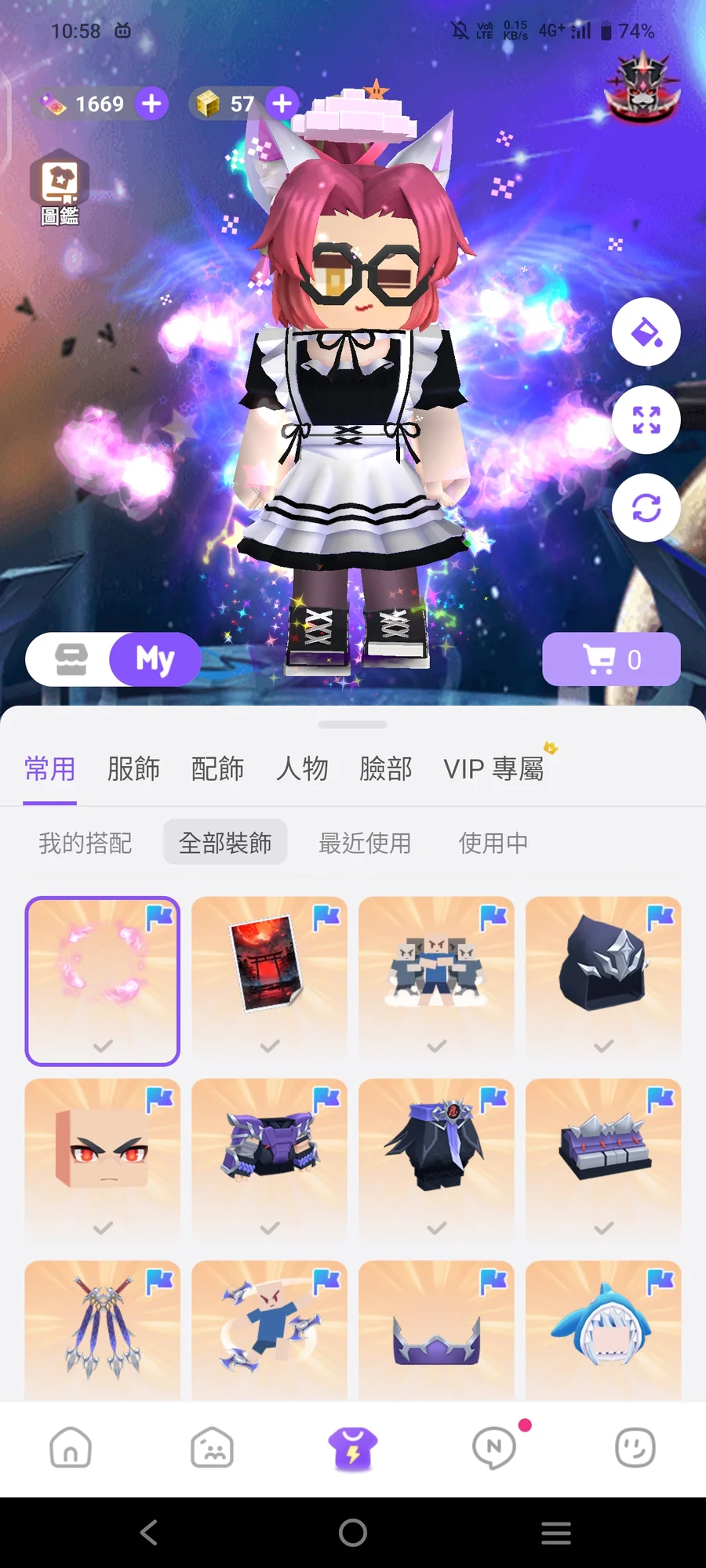This screenshot has height=1568, width=706.
Task: Expand the avatar to fullscreen view
Action: coord(646,420)
